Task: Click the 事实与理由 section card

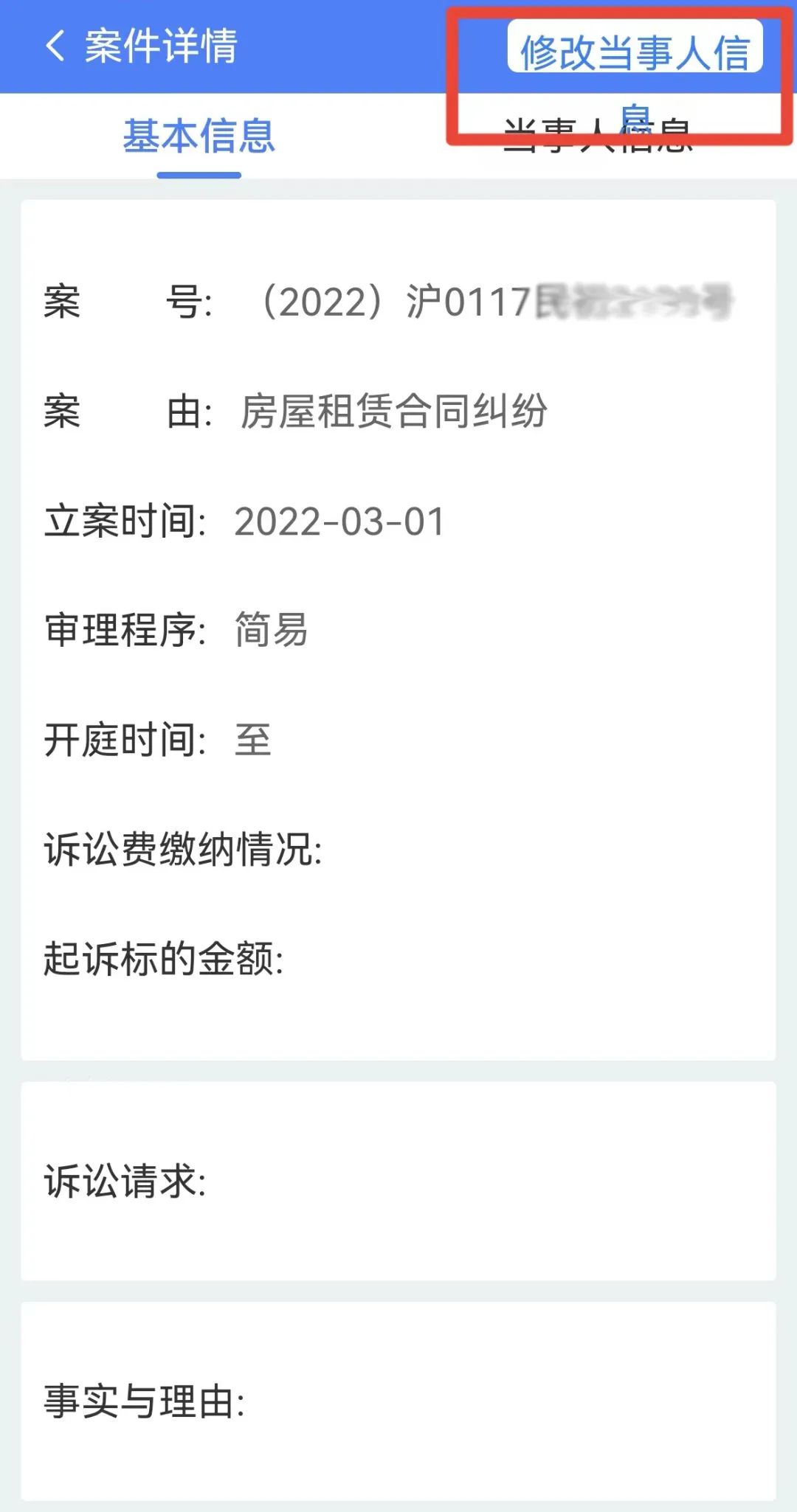Action: click(x=398, y=1401)
